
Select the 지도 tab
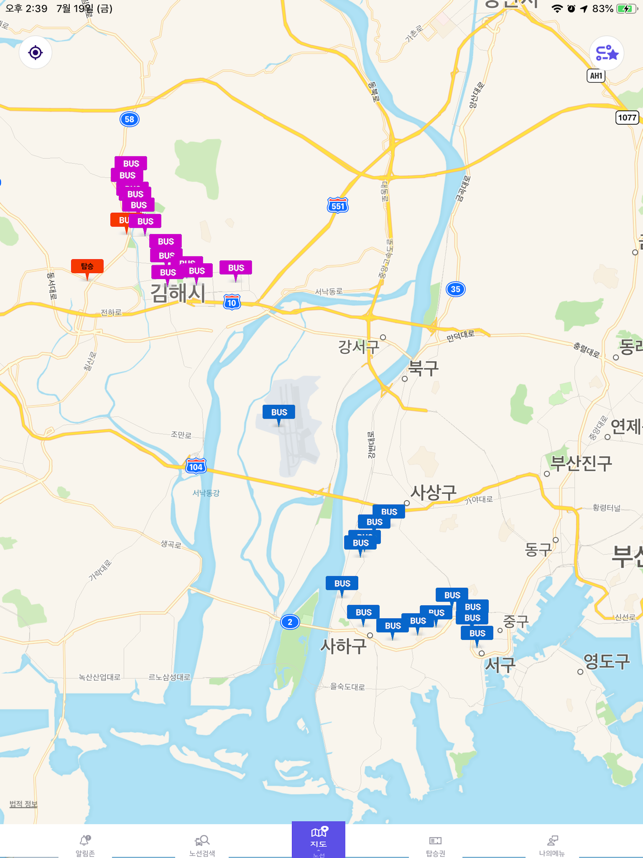click(318, 842)
